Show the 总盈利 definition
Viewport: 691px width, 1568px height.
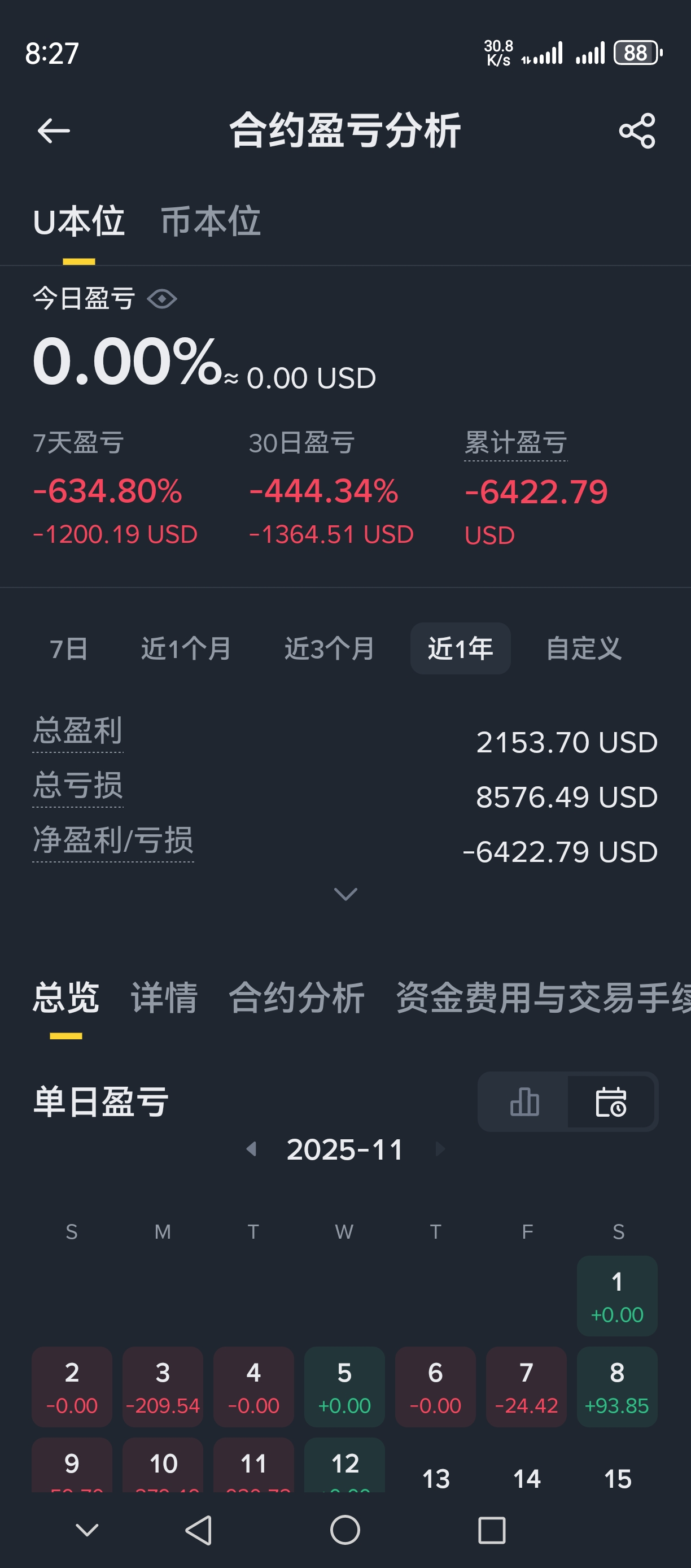tap(78, 730)
